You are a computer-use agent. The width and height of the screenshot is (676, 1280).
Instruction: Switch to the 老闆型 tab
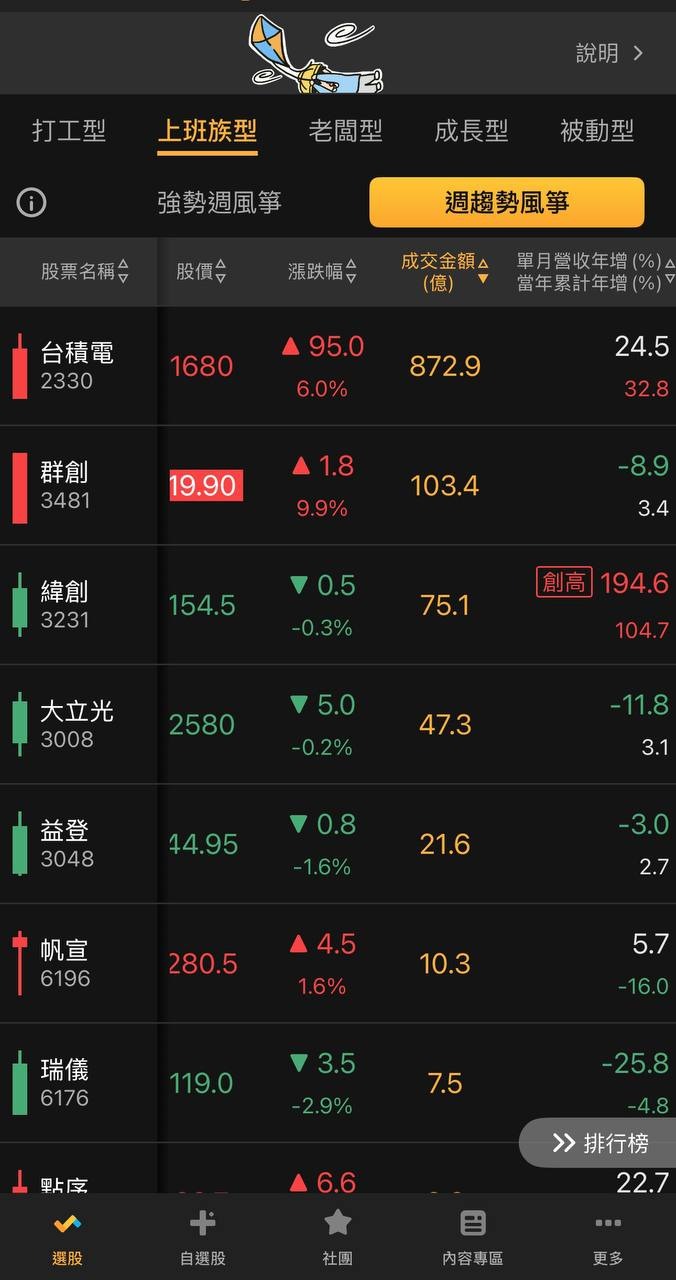click(345, 131)
